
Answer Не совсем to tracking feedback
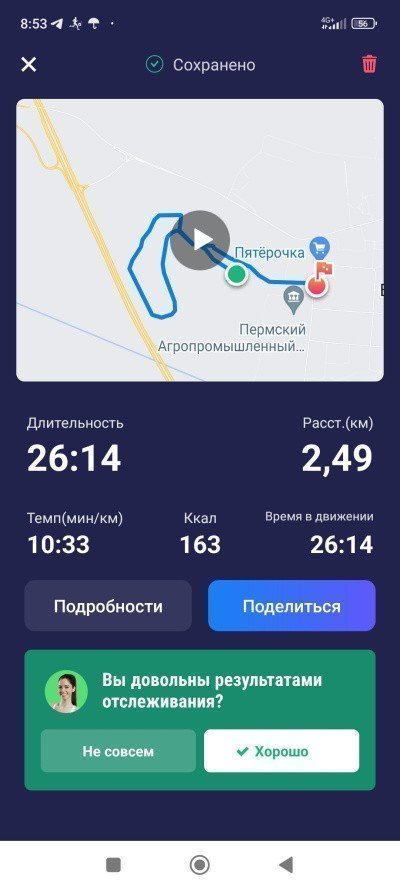pos(118,751)
